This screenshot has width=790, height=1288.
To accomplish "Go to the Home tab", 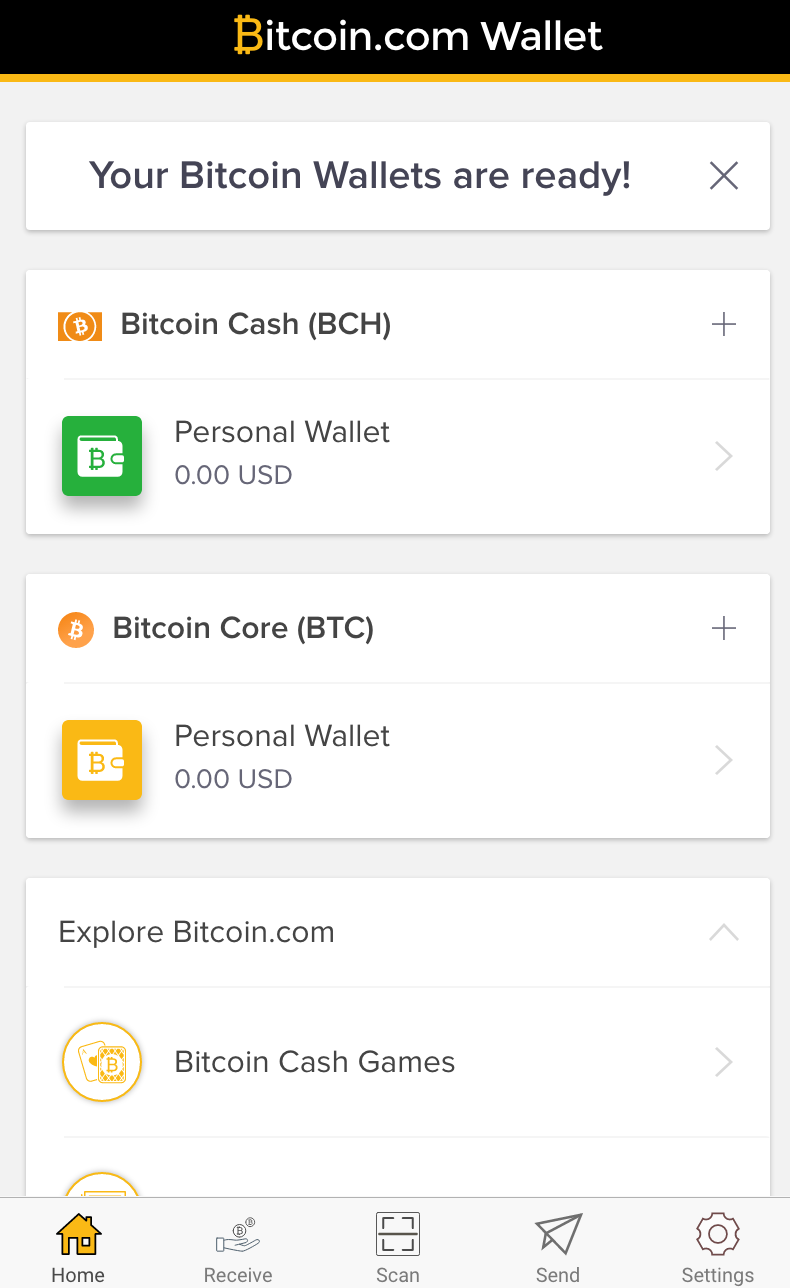I will pos(78,1248).
